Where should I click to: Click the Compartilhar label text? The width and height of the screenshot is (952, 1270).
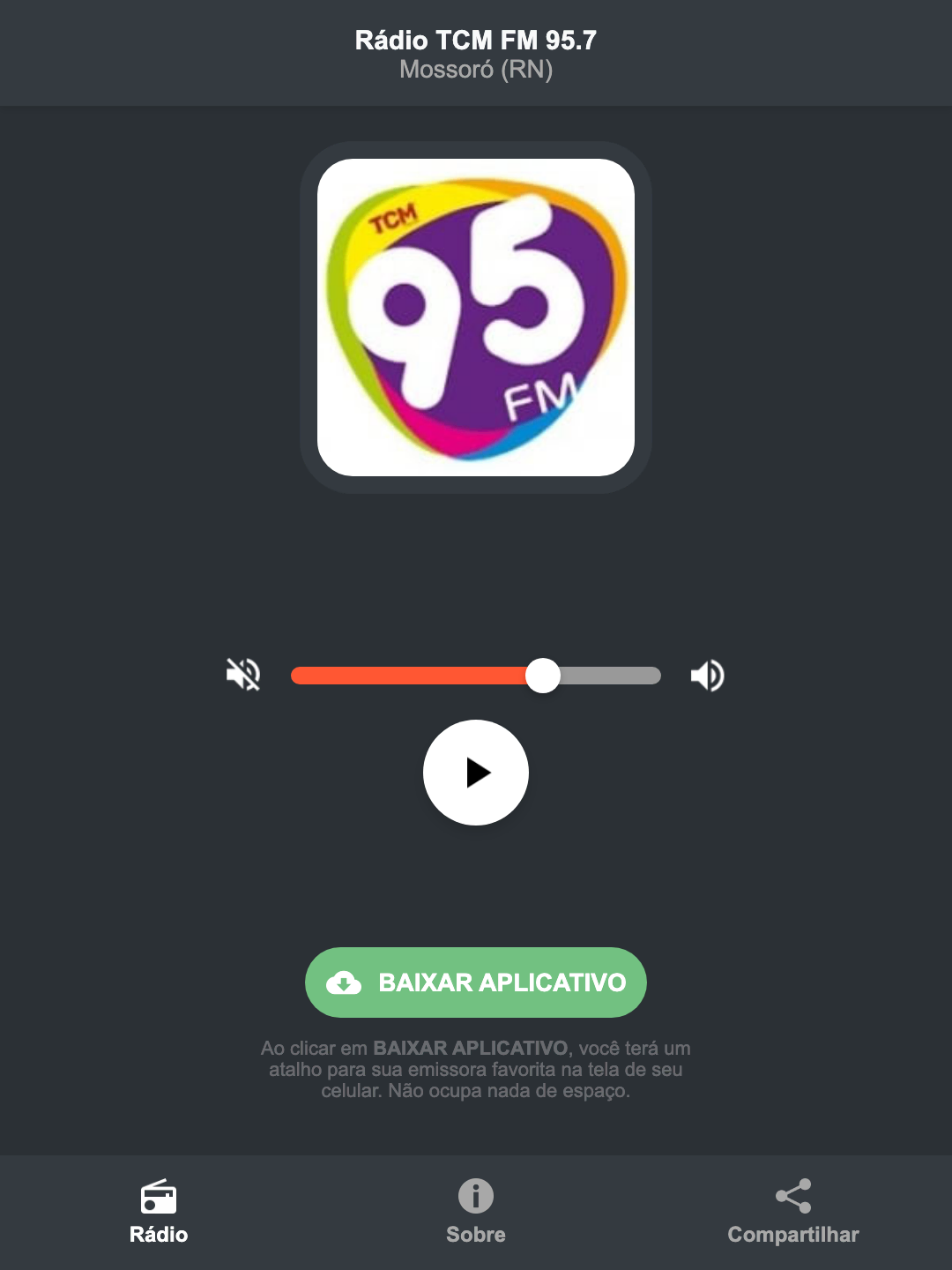(x=792, y=1235)
